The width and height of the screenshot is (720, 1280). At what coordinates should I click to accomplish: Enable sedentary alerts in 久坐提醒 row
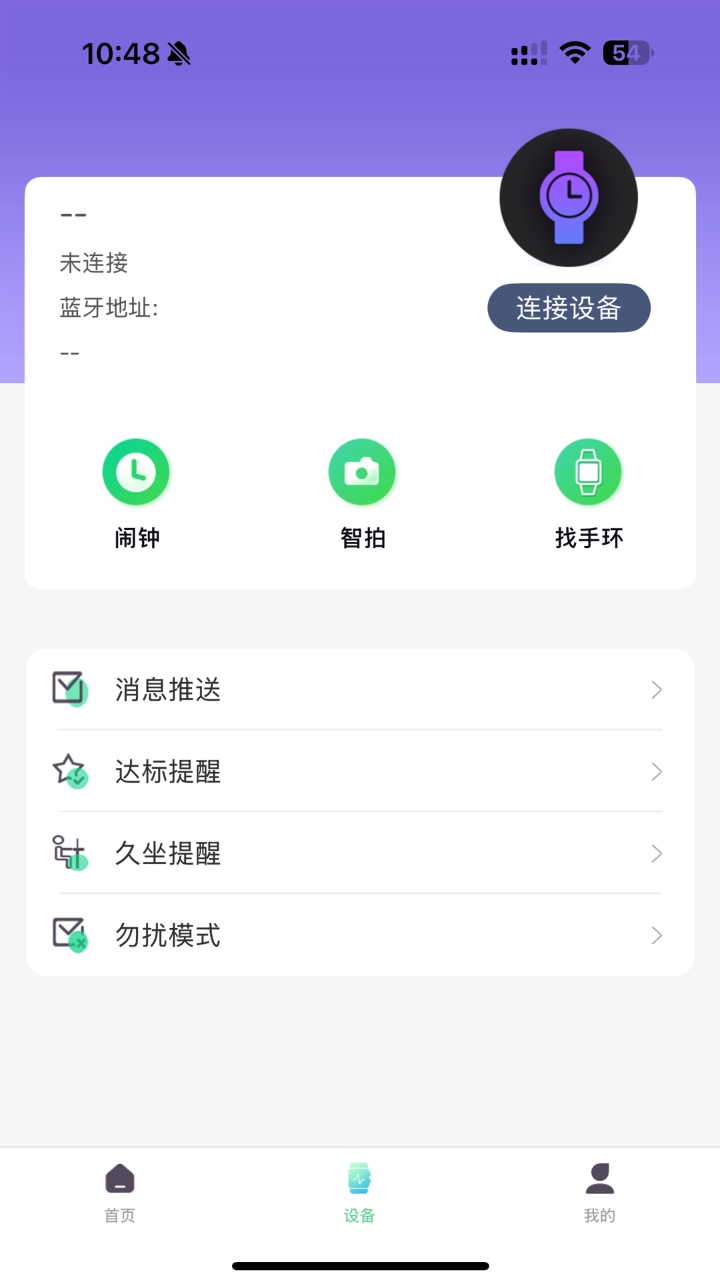click(x=360, y=853)
